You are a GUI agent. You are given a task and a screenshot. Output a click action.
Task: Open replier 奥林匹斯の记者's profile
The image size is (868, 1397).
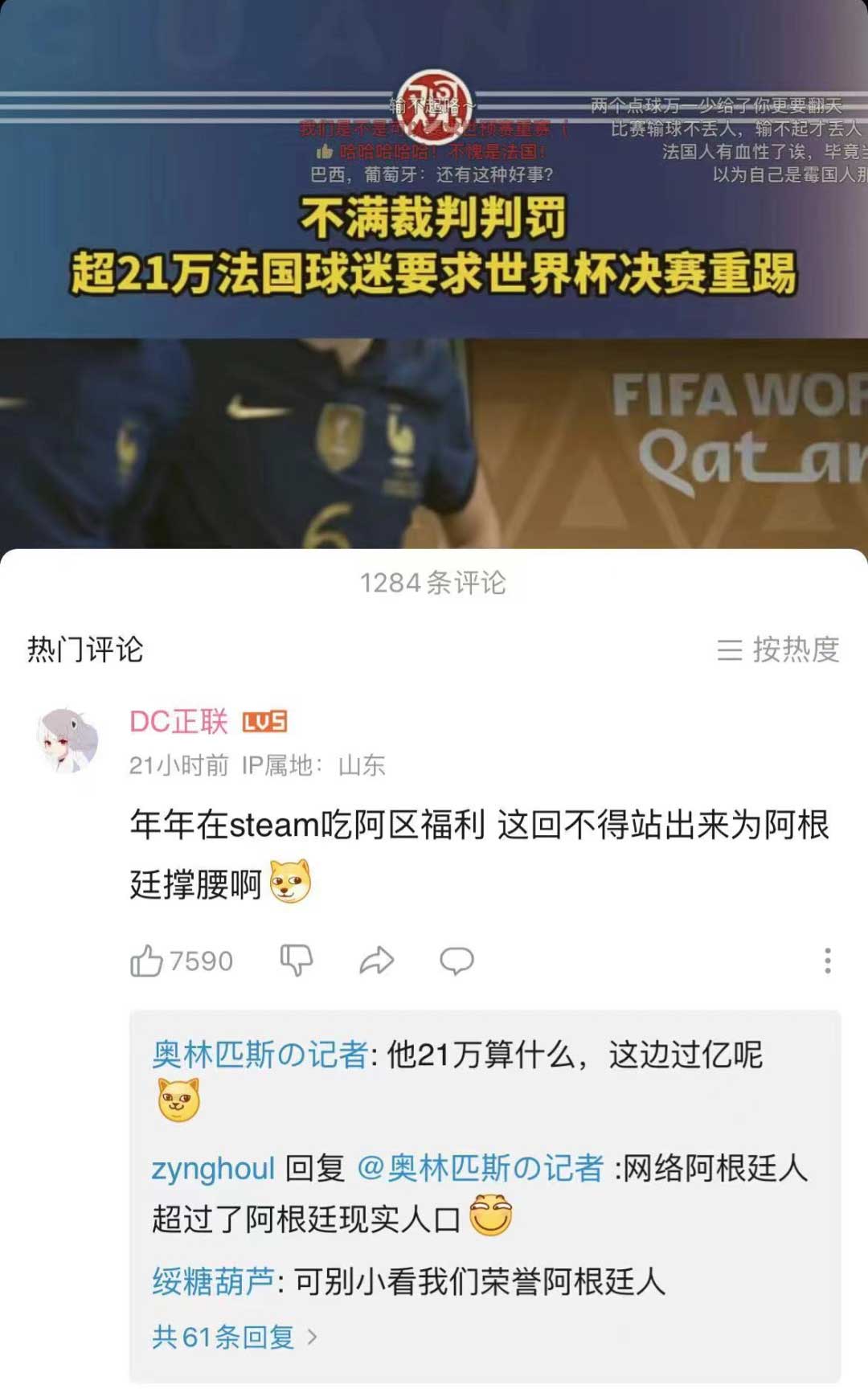[260, 1055]
